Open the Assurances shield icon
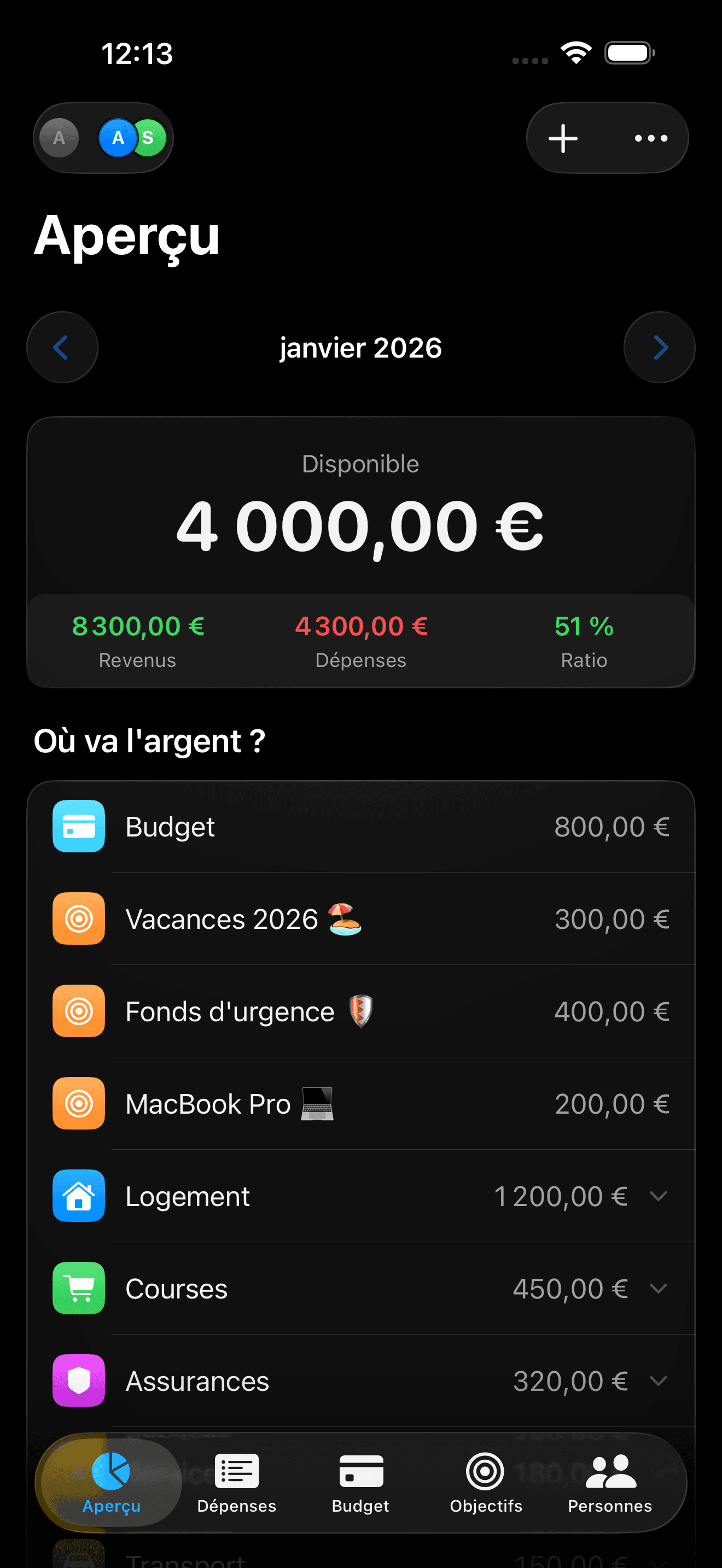 point(79,1380)
